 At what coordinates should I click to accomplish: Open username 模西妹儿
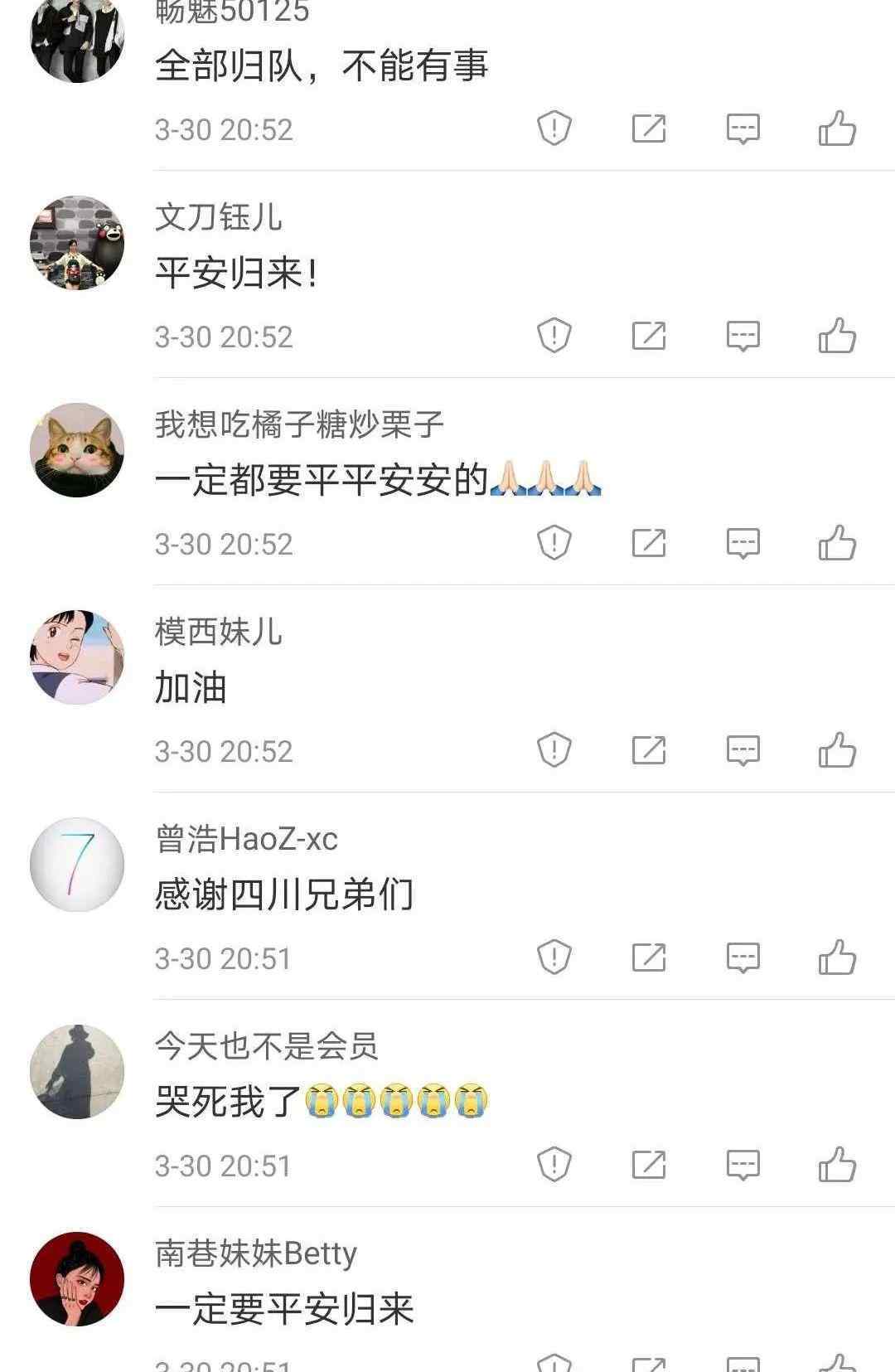point(218,632)
